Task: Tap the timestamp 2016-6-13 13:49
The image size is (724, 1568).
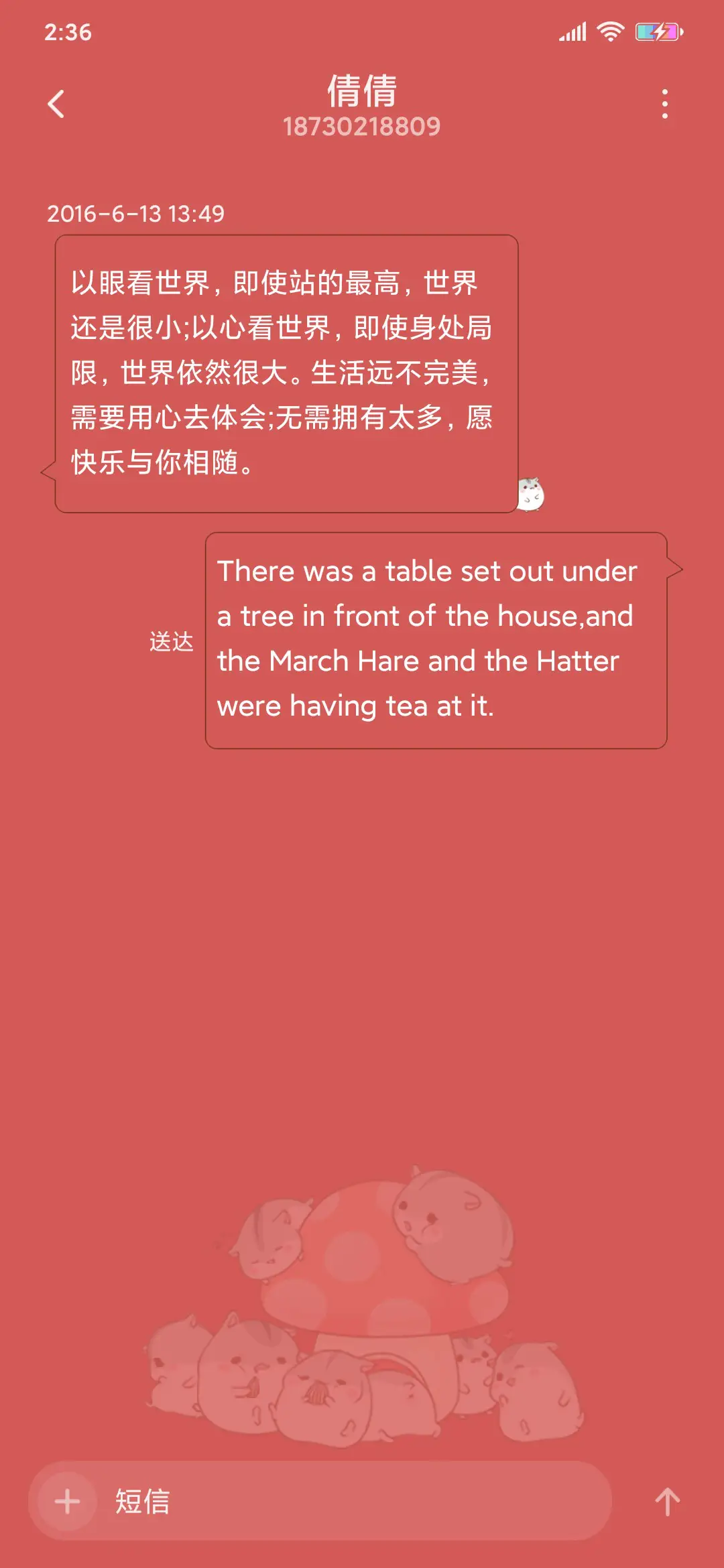Action: pos(137,214)
